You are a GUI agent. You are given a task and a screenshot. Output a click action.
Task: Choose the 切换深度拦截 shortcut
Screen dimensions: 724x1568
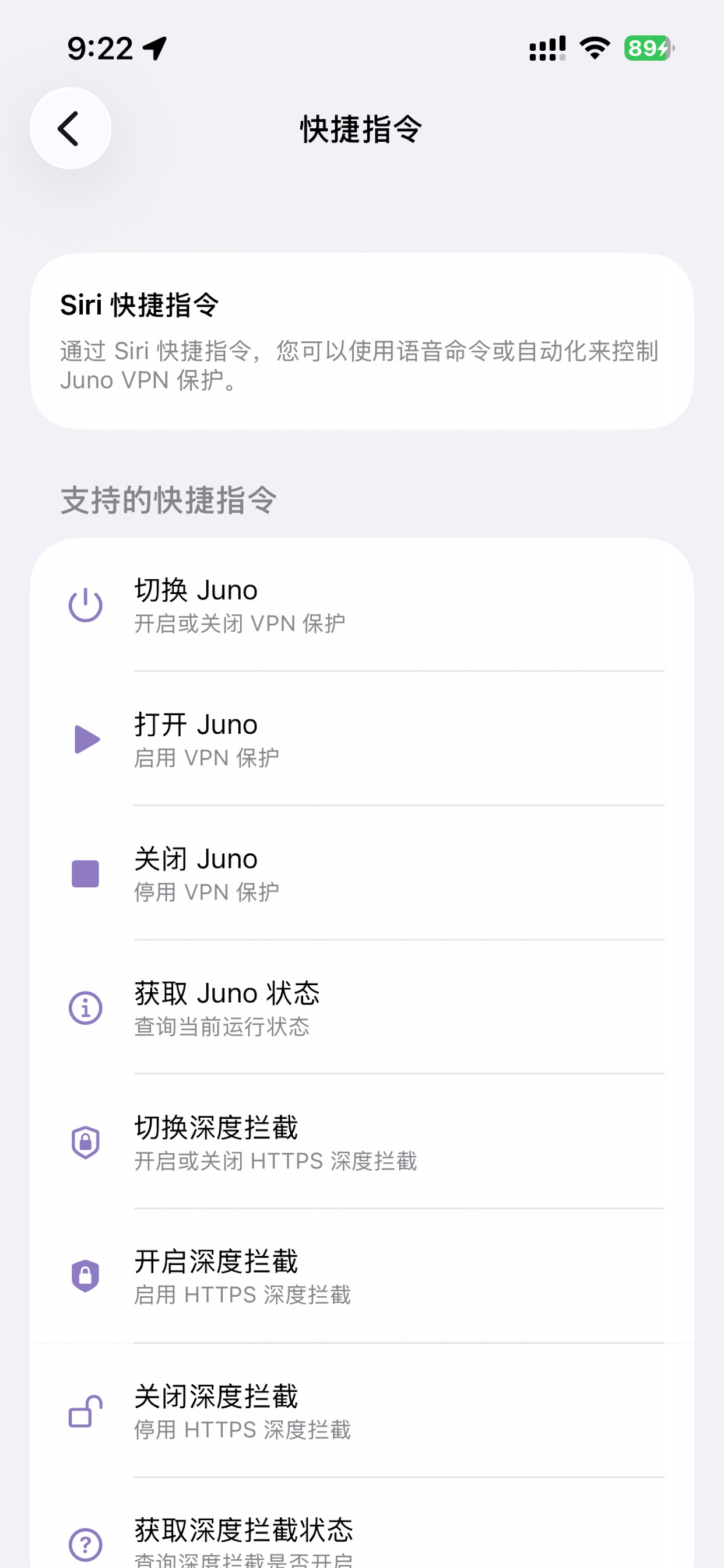pyautogui.click(x=362, y=1142)
